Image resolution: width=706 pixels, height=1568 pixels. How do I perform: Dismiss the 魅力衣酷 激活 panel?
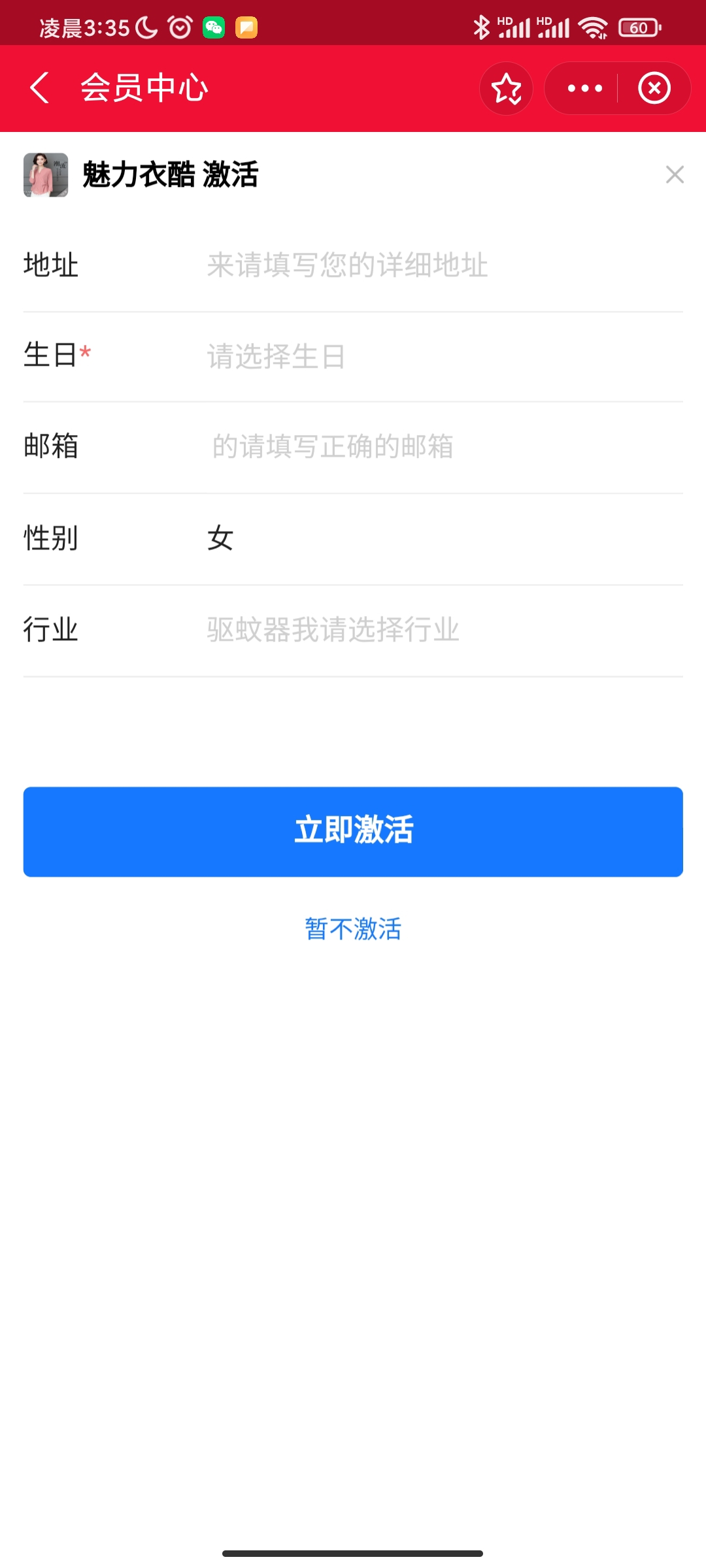click(675, 174)
